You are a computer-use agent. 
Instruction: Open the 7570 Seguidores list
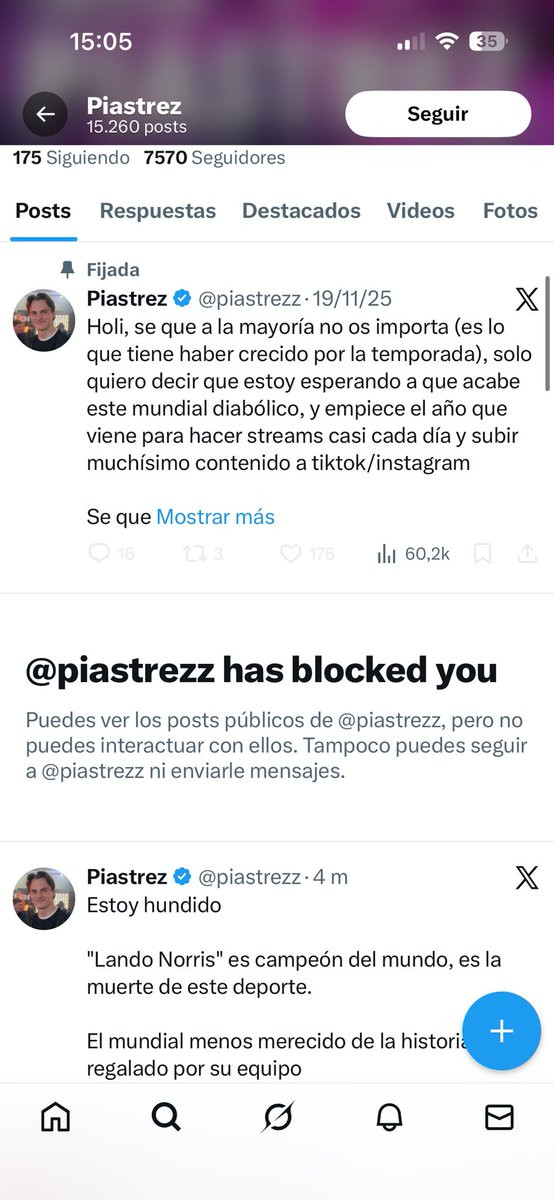tap(214, 158)
